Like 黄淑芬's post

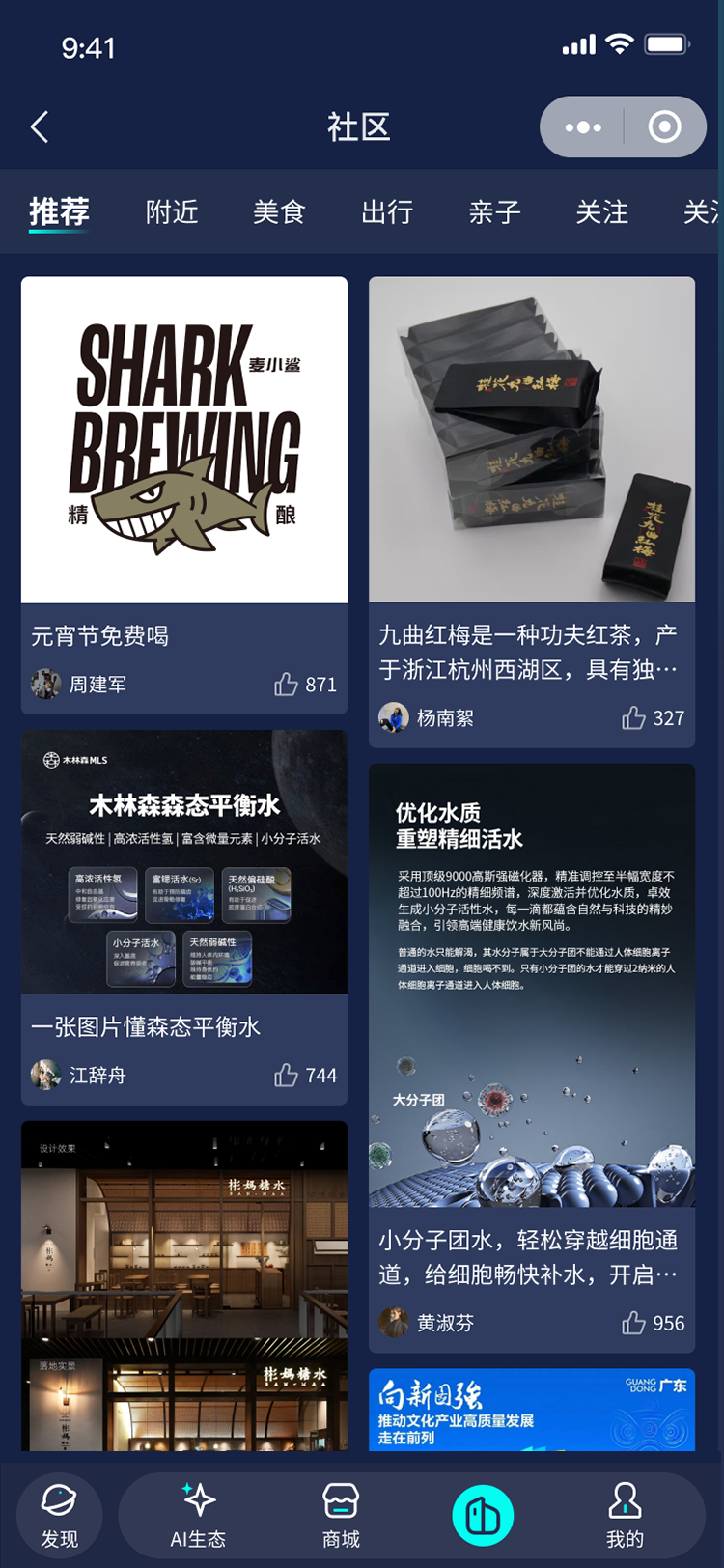[634, 1323]
